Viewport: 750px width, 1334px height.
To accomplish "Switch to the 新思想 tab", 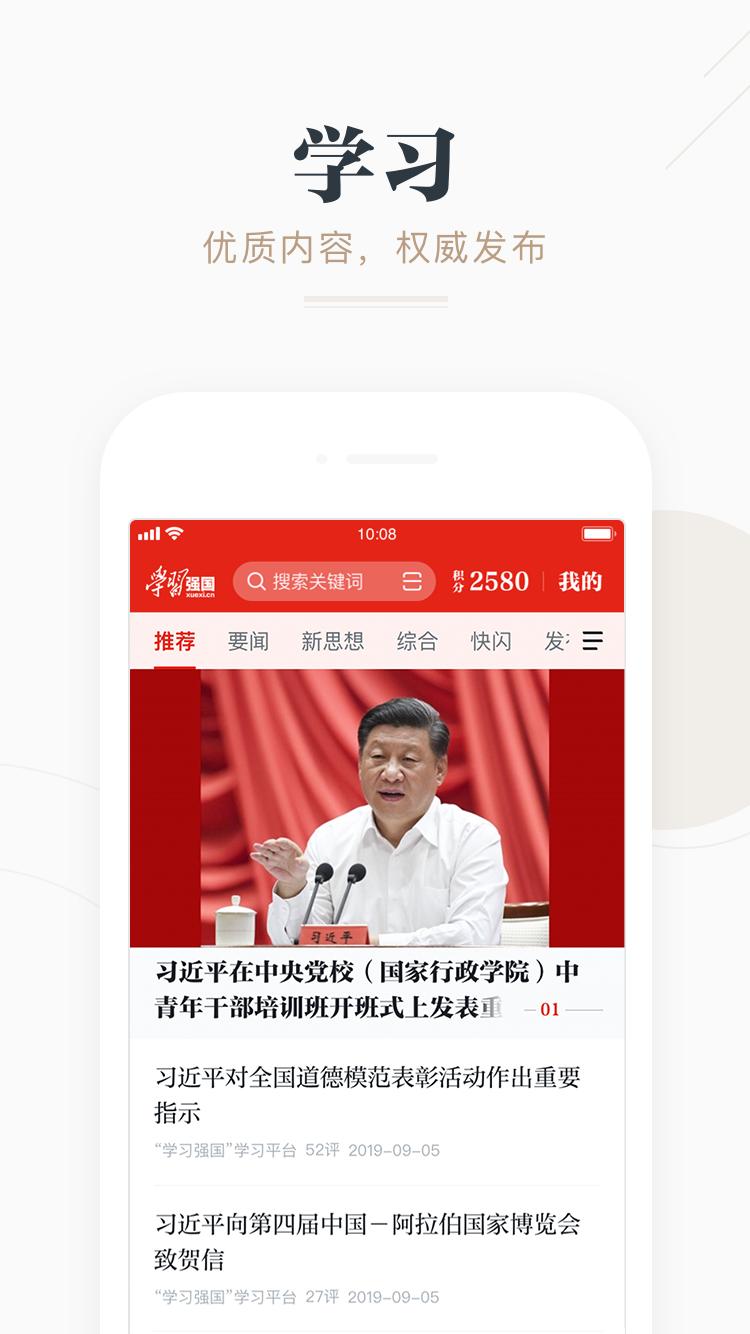I will click(334, 641).
